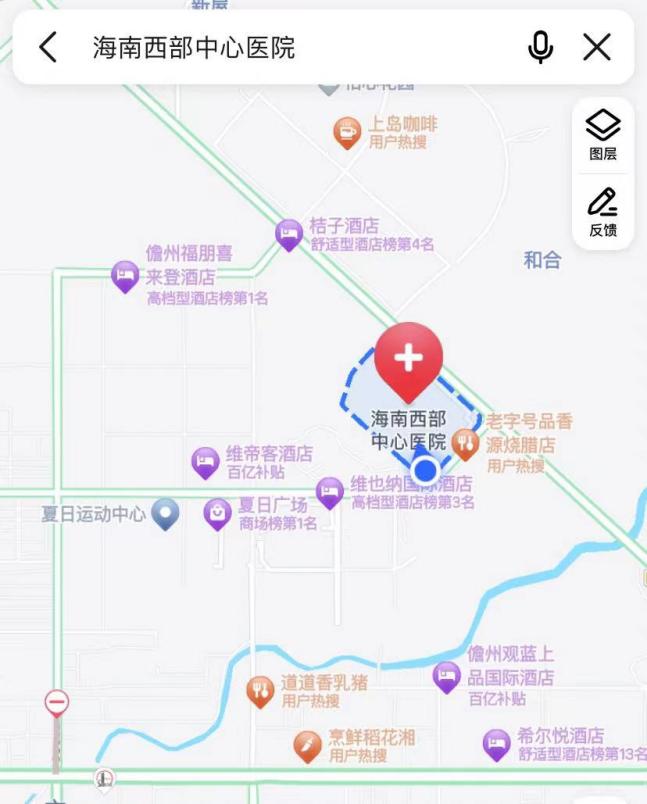Open the 反馈 feedback button
The width and height of the screenshot is (647, 804).
point(603,212)
